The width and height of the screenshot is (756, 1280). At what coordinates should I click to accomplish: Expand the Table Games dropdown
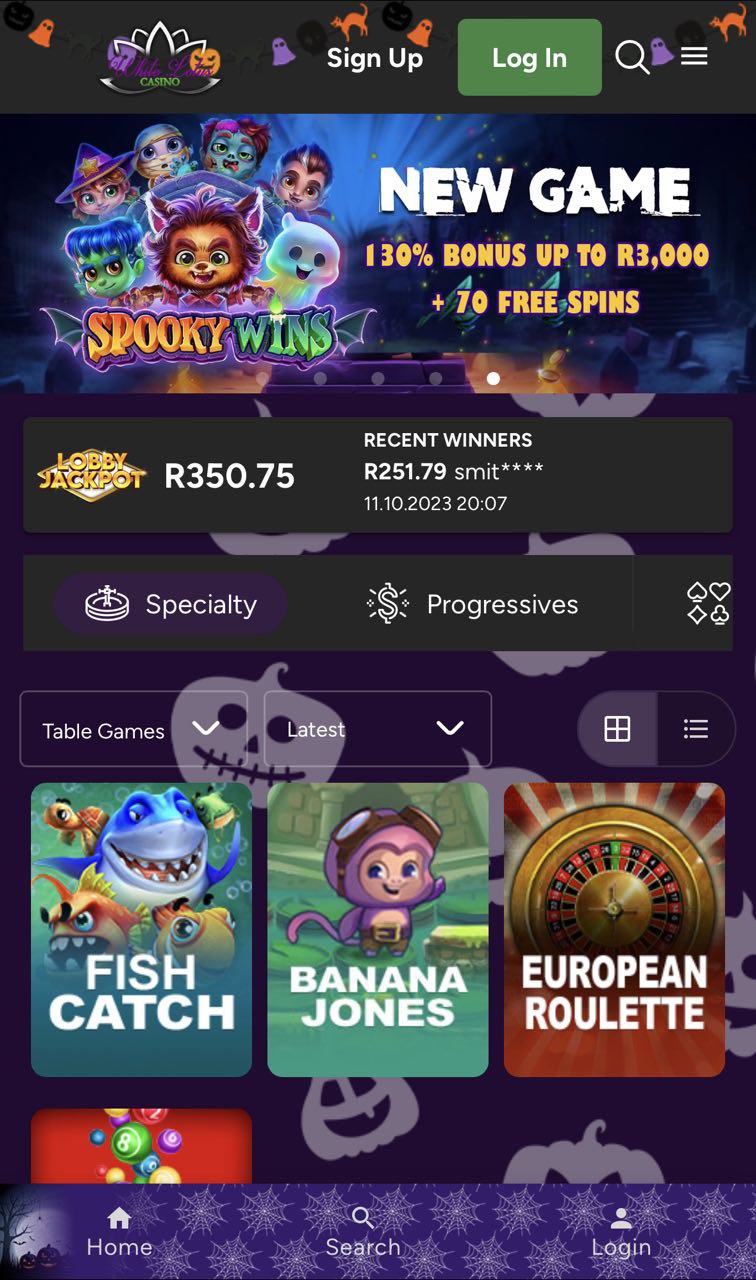click(x=133, y=729)
